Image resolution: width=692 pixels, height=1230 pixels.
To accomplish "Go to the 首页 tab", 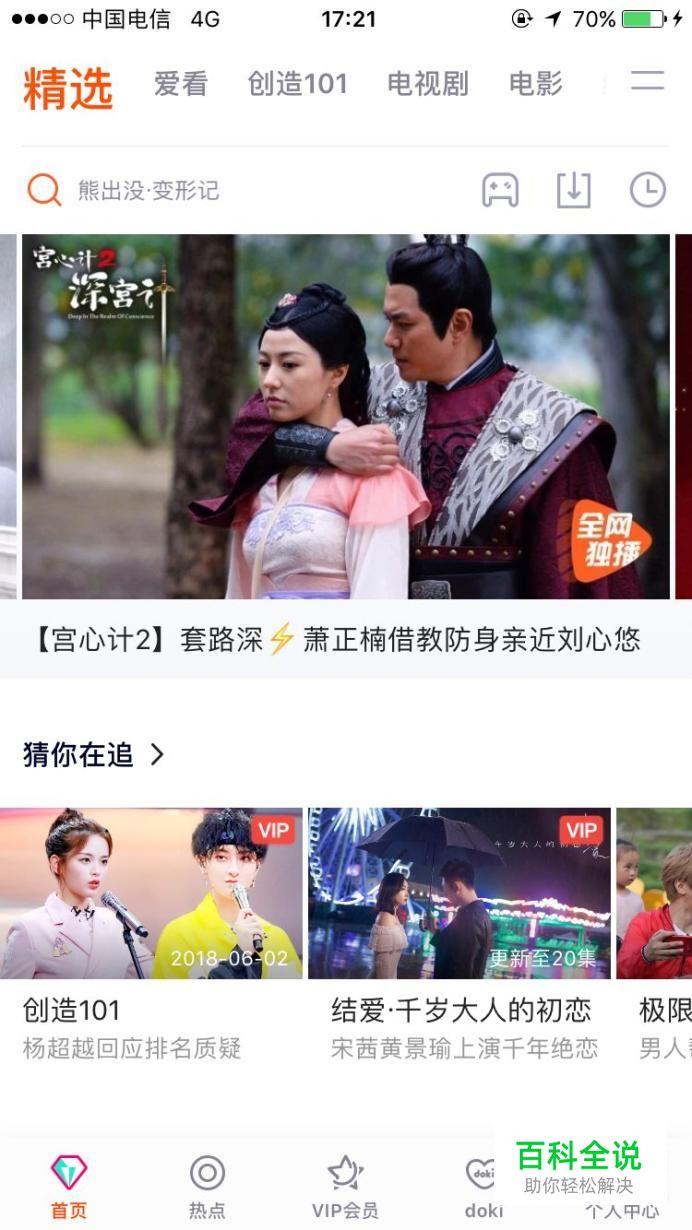I will [x=69, y=1186].
